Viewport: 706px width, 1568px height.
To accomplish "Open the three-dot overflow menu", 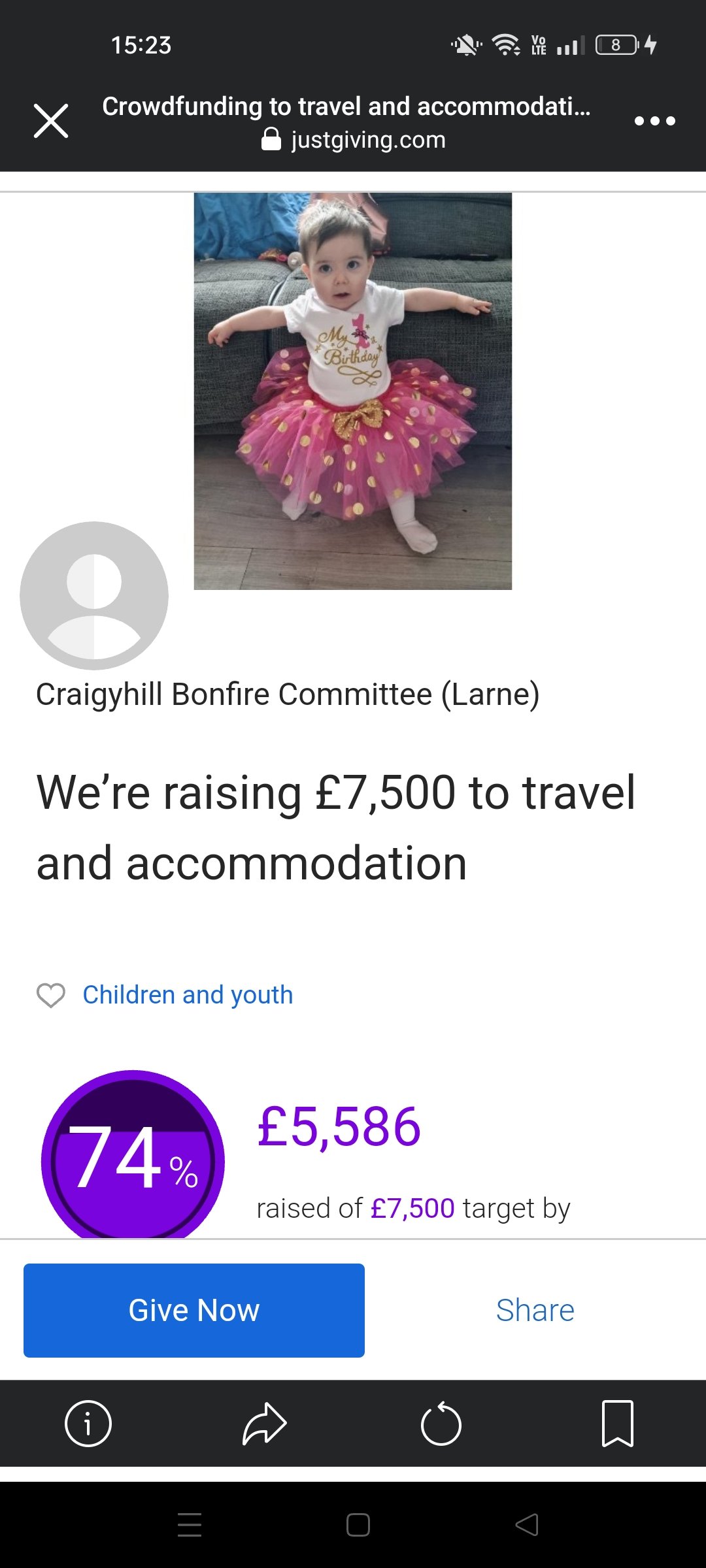I will (x=654, y=121).
